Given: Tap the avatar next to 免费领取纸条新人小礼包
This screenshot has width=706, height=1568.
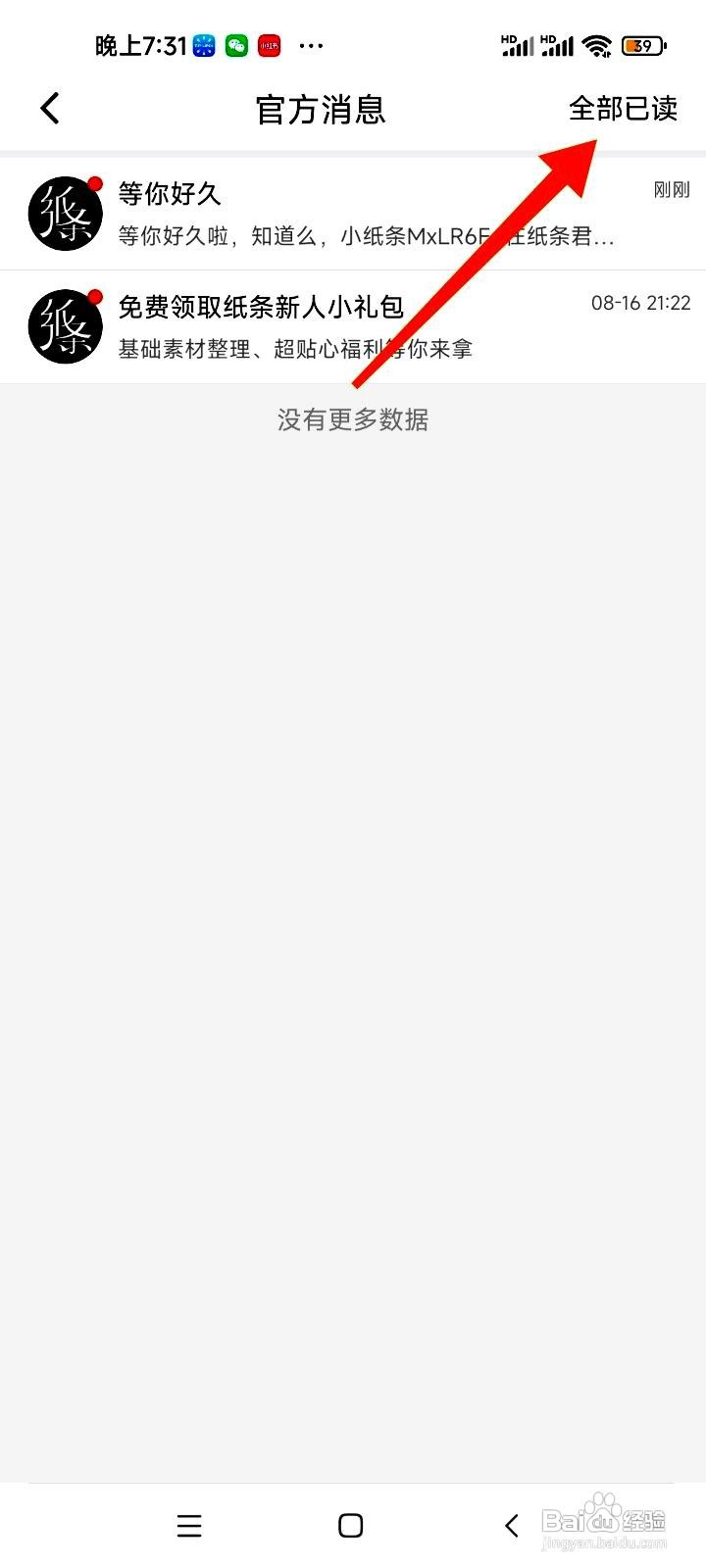Looking at the screenshot, I should (x=65, y=326).
